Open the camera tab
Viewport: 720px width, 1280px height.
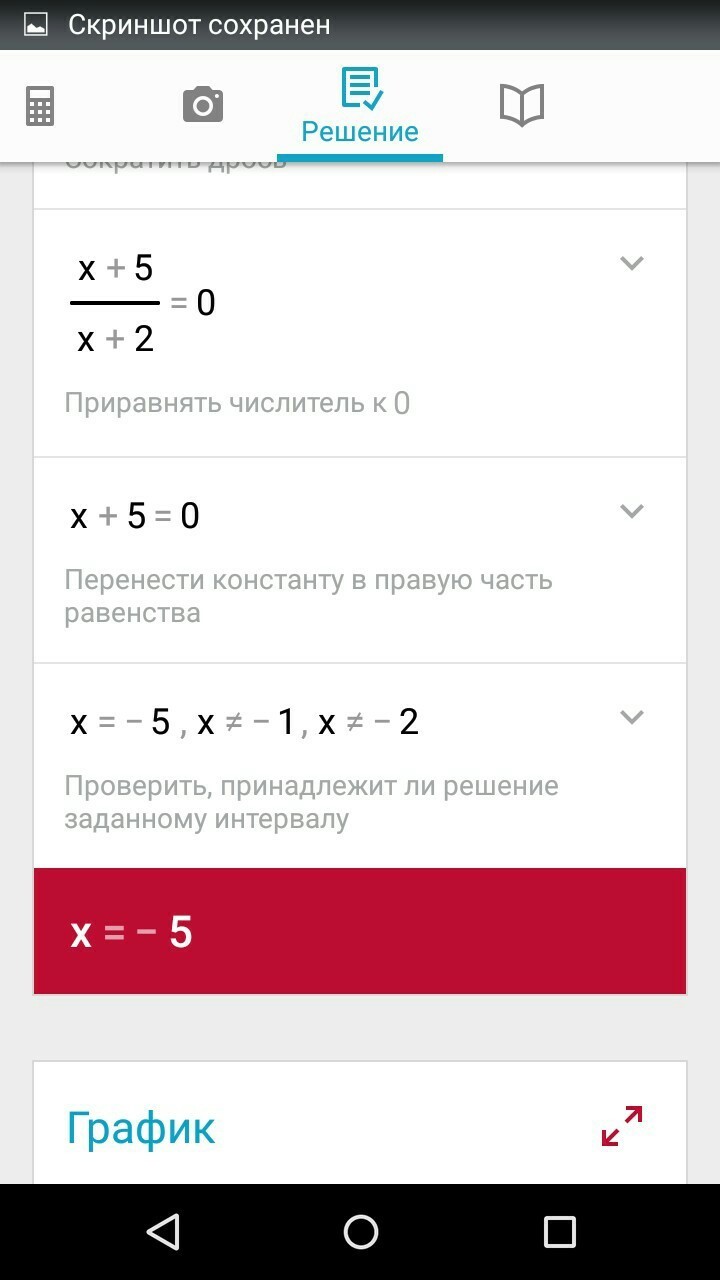(202, 104)
